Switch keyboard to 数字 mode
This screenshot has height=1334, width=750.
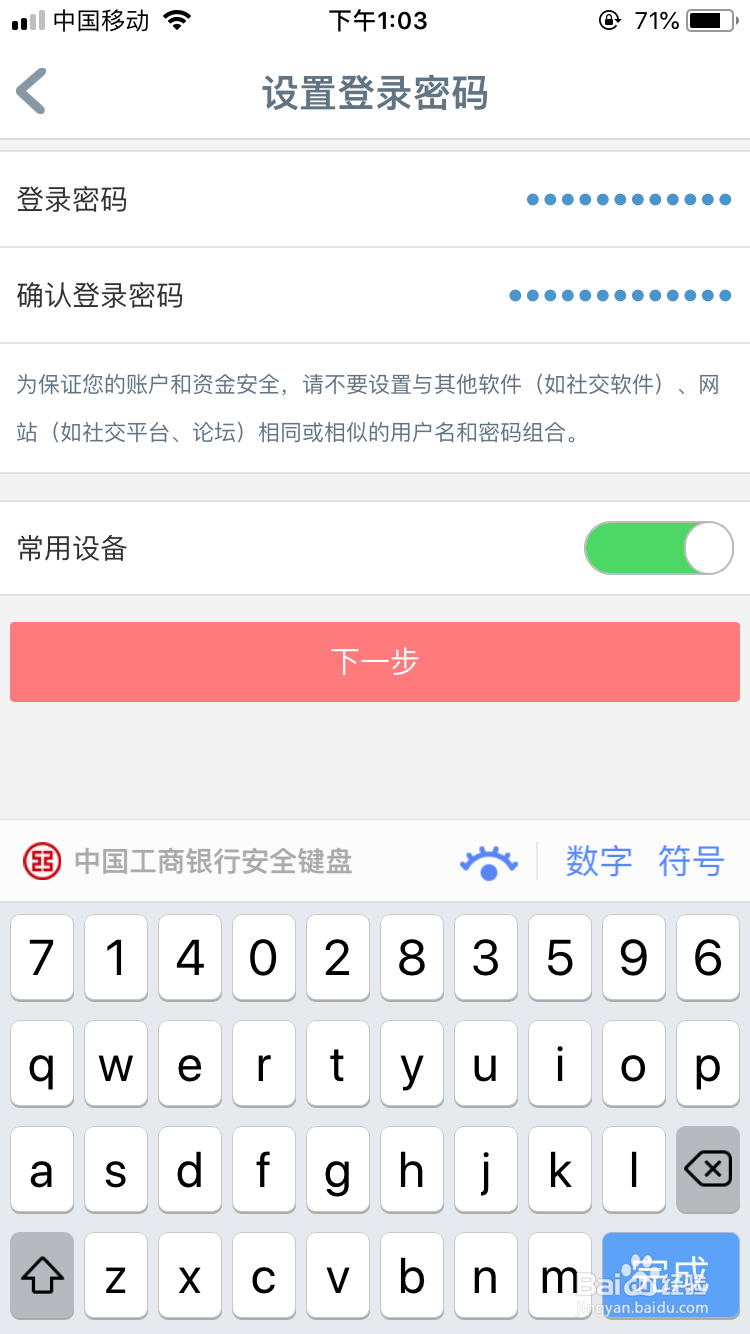(598, 861)
